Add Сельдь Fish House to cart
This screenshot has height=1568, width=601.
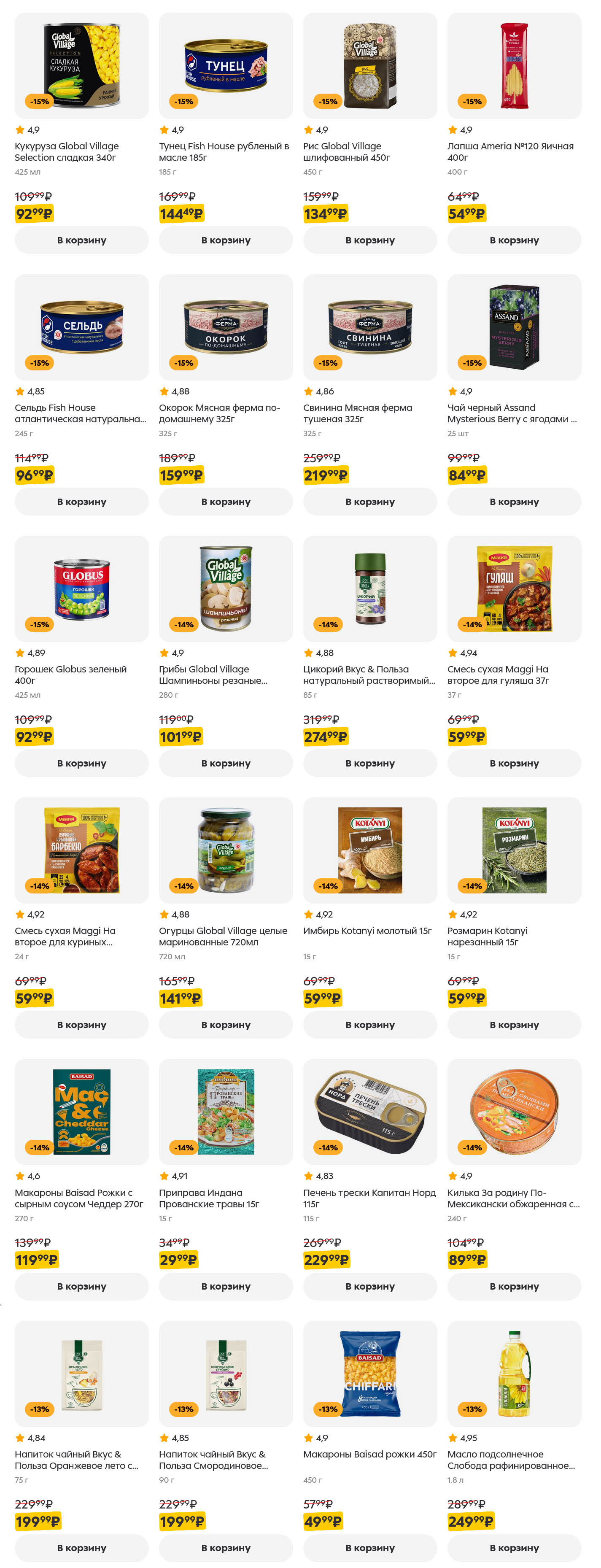tap(81, 502)
